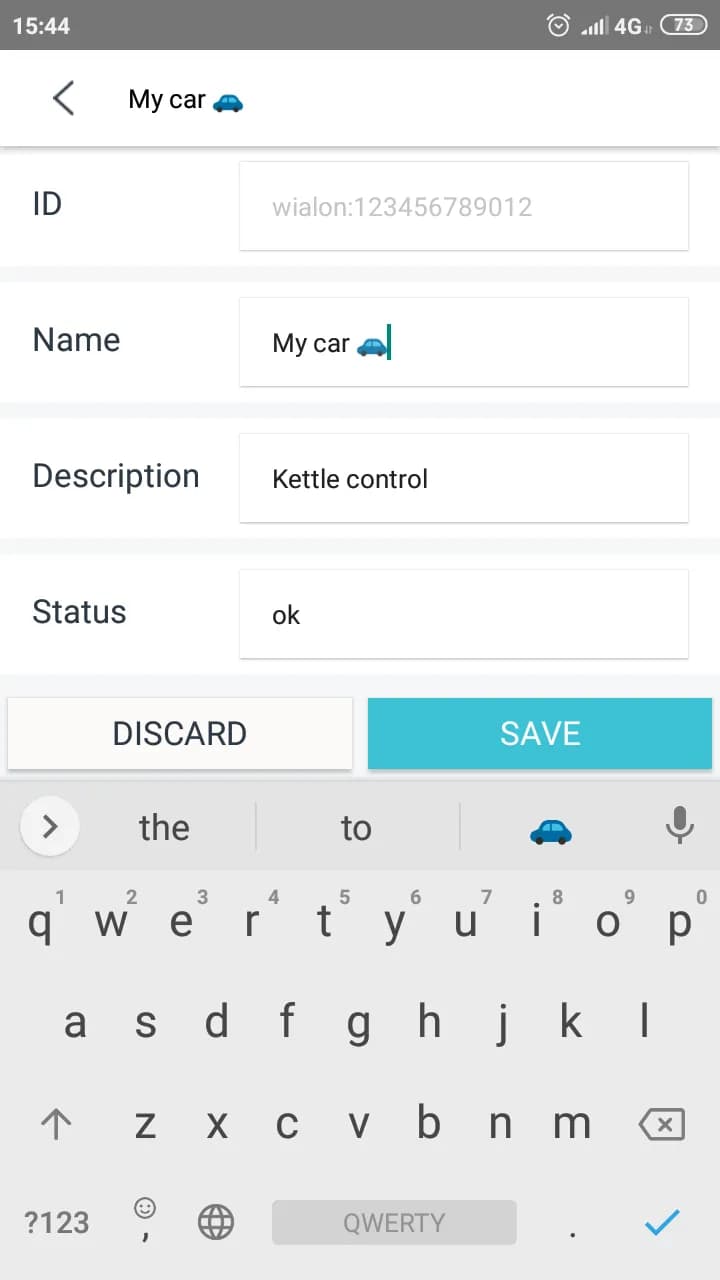Open the emoji key on the keyboard
This screenshot has width=720, height=1280.
point(145,1218)
